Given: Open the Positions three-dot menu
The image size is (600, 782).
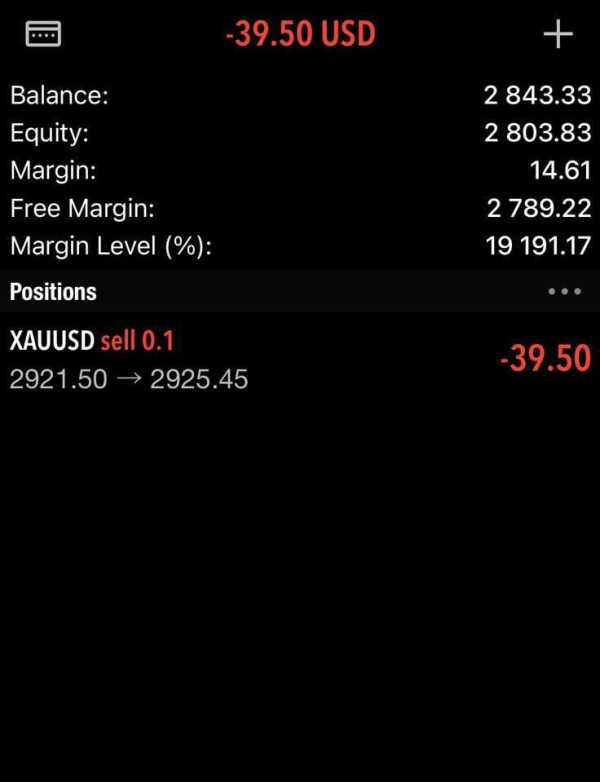Looking at the screenshot, I should pyautogui.click(x=564, y=292).
